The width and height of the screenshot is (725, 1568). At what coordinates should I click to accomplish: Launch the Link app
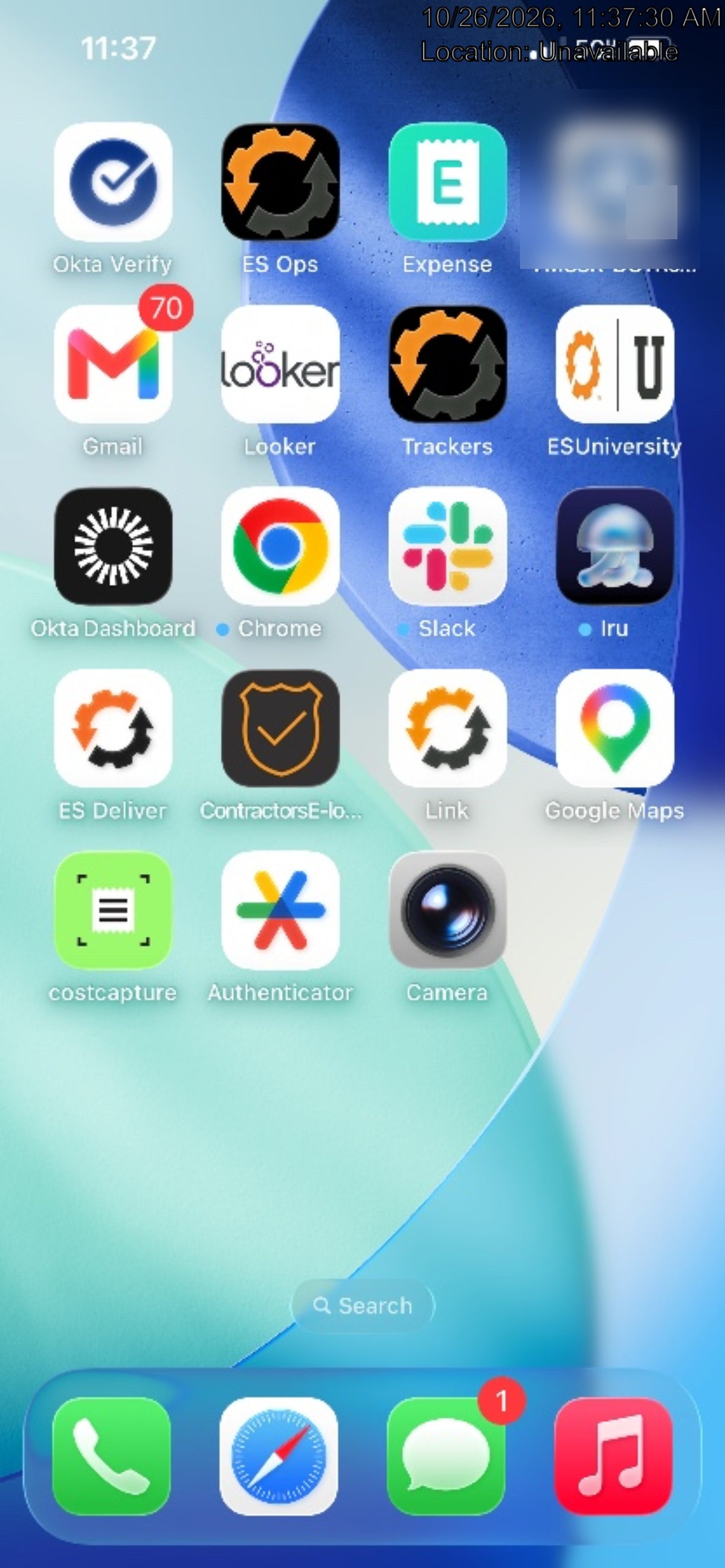click(448, 728)
